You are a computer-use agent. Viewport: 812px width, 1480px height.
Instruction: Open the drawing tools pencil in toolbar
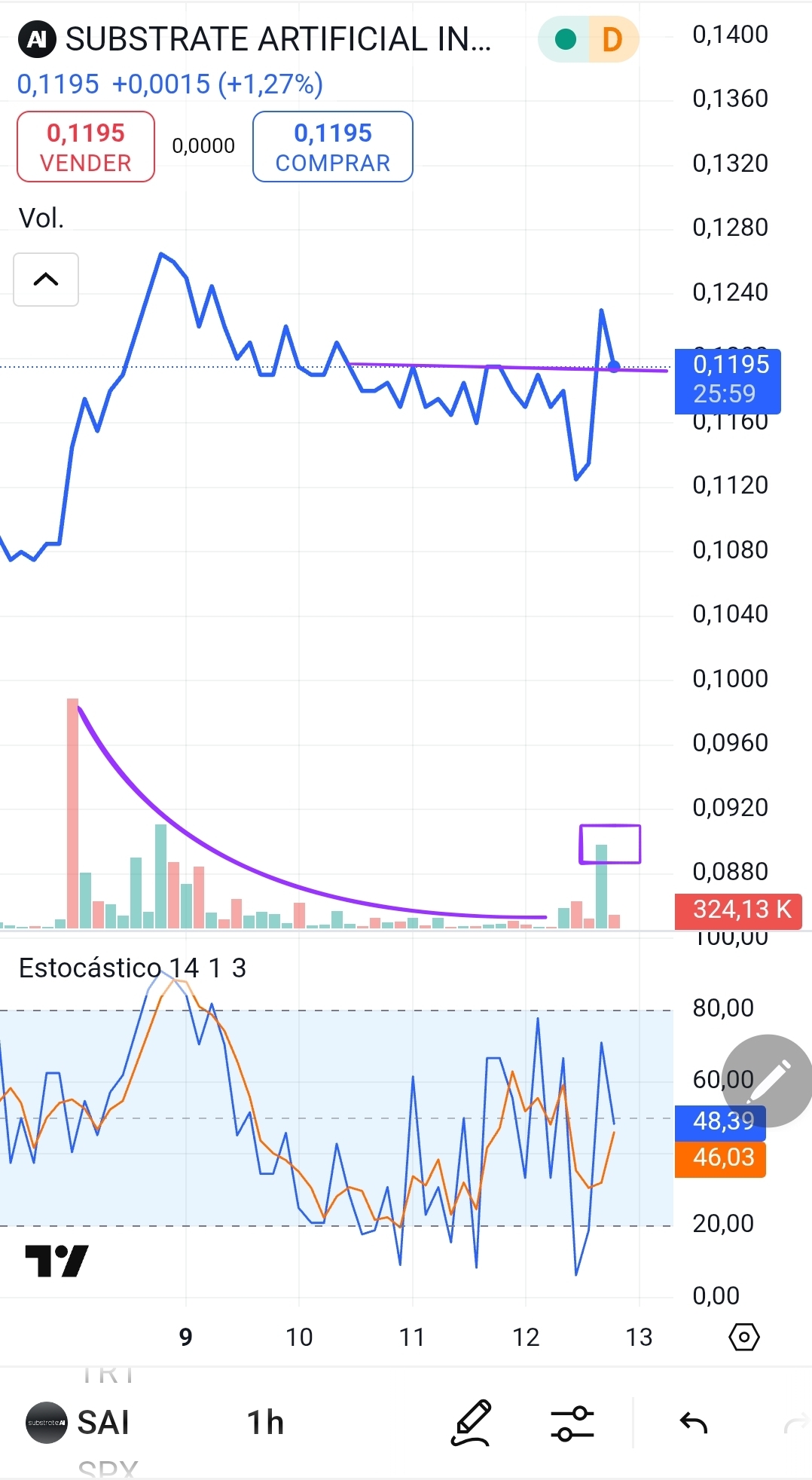click(472, 1423)
